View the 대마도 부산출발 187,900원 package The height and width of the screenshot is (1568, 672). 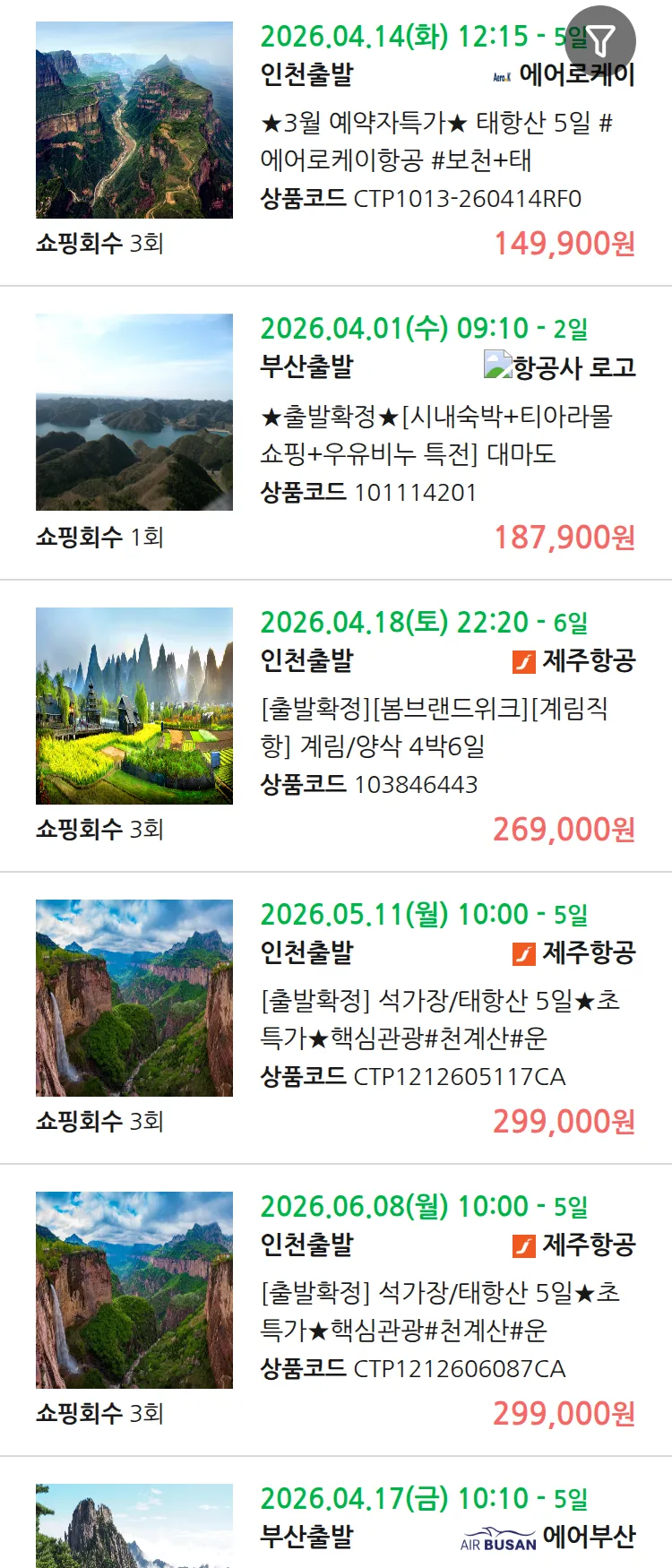coord(435,435)
